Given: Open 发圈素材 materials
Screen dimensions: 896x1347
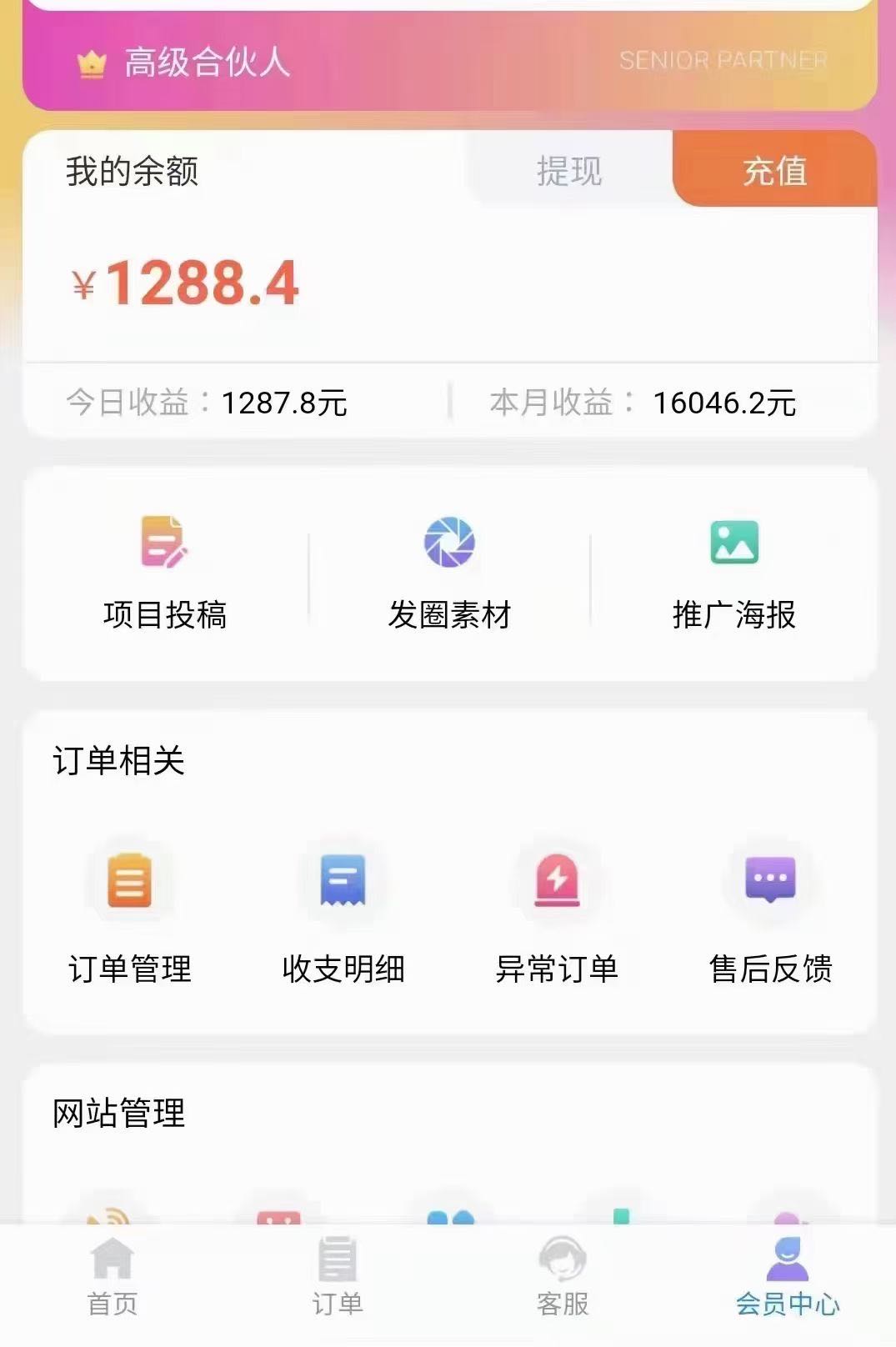Looking at the screenshot, I should point(449,575).
